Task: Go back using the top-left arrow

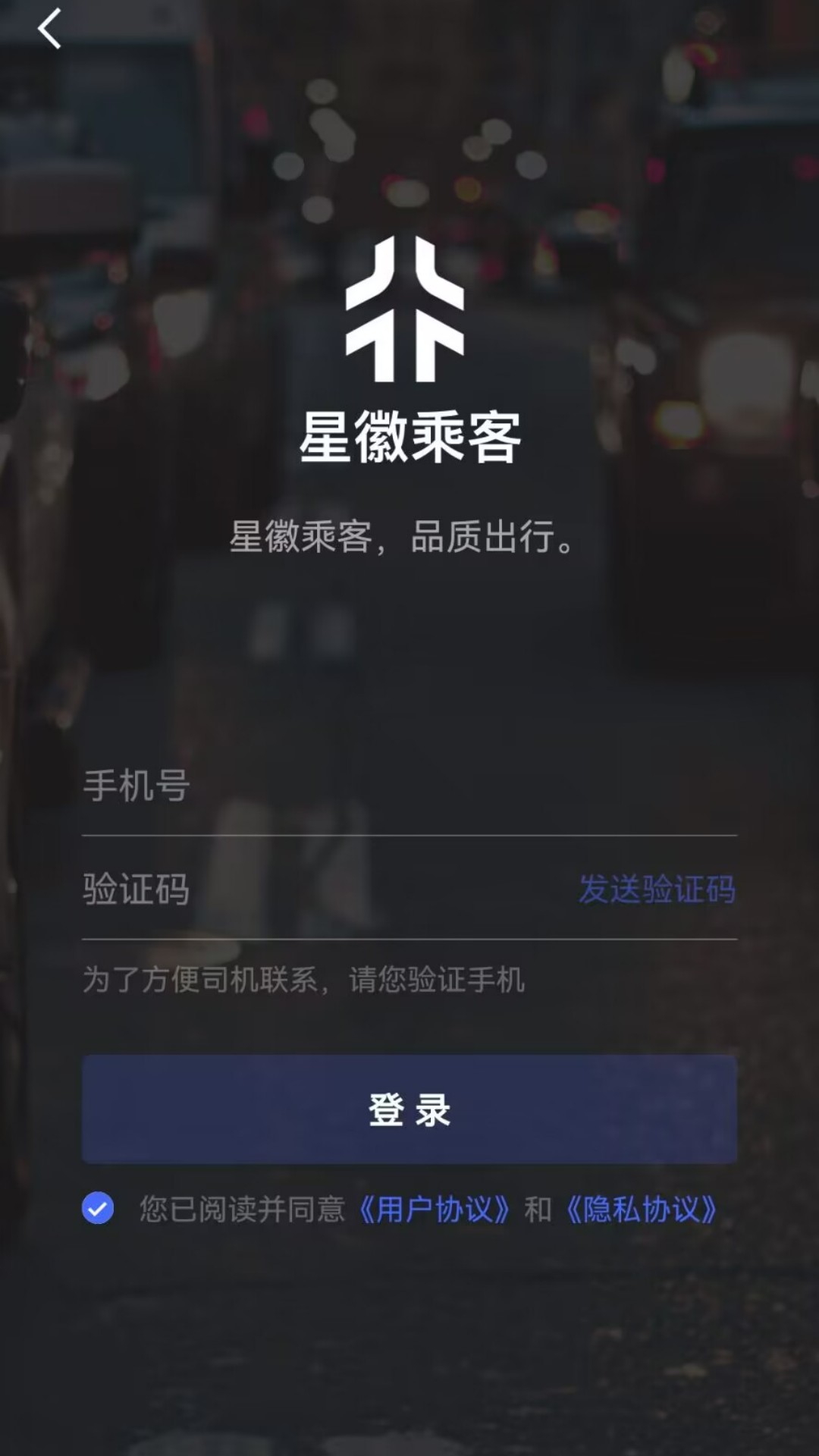Action: click(x=49, y=30)
